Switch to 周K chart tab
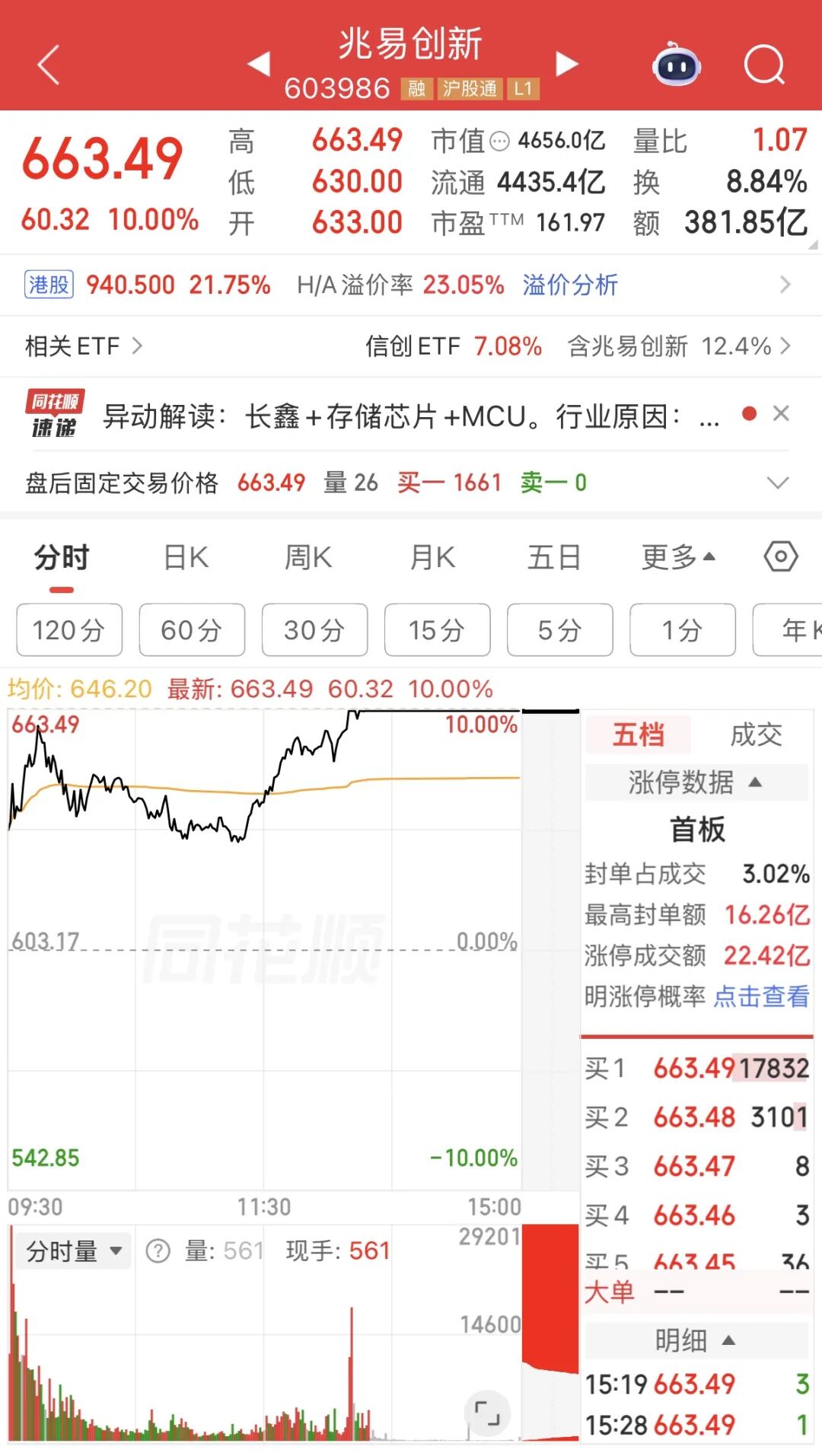822x1456 pixels. pyautogui.click(x=308, y=558)
